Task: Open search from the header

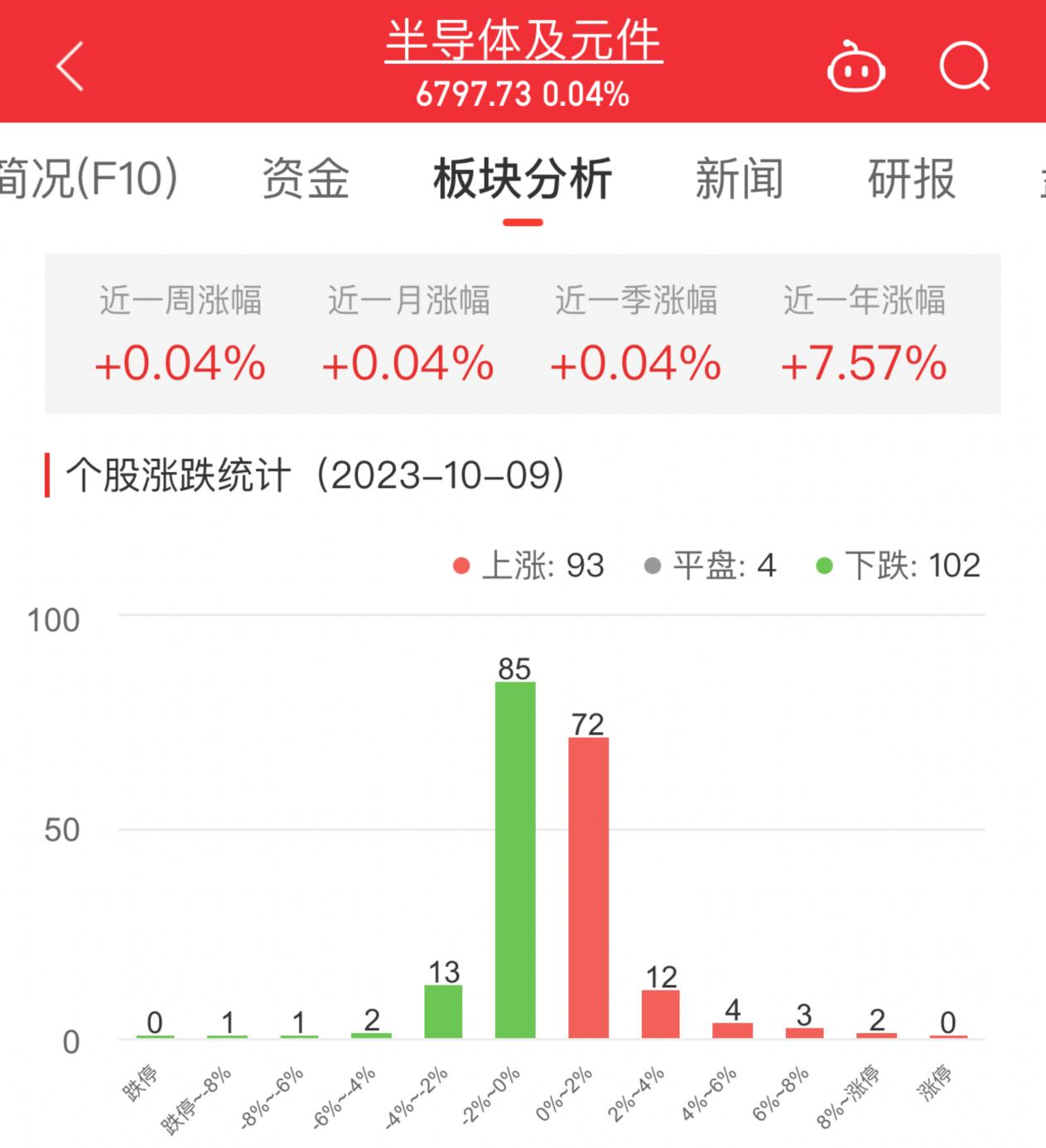Action: click(x=965, y=66)
